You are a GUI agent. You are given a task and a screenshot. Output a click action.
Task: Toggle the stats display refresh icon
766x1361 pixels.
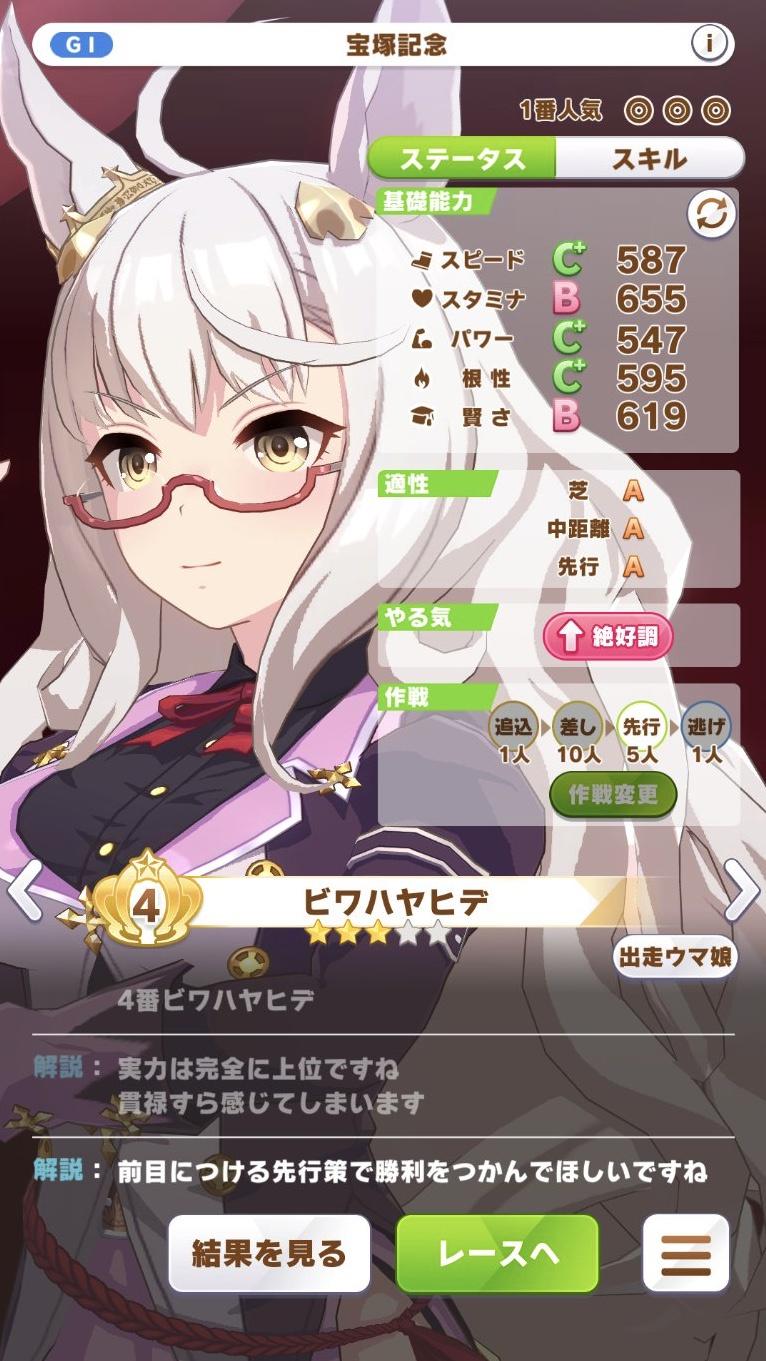[711, 214]
